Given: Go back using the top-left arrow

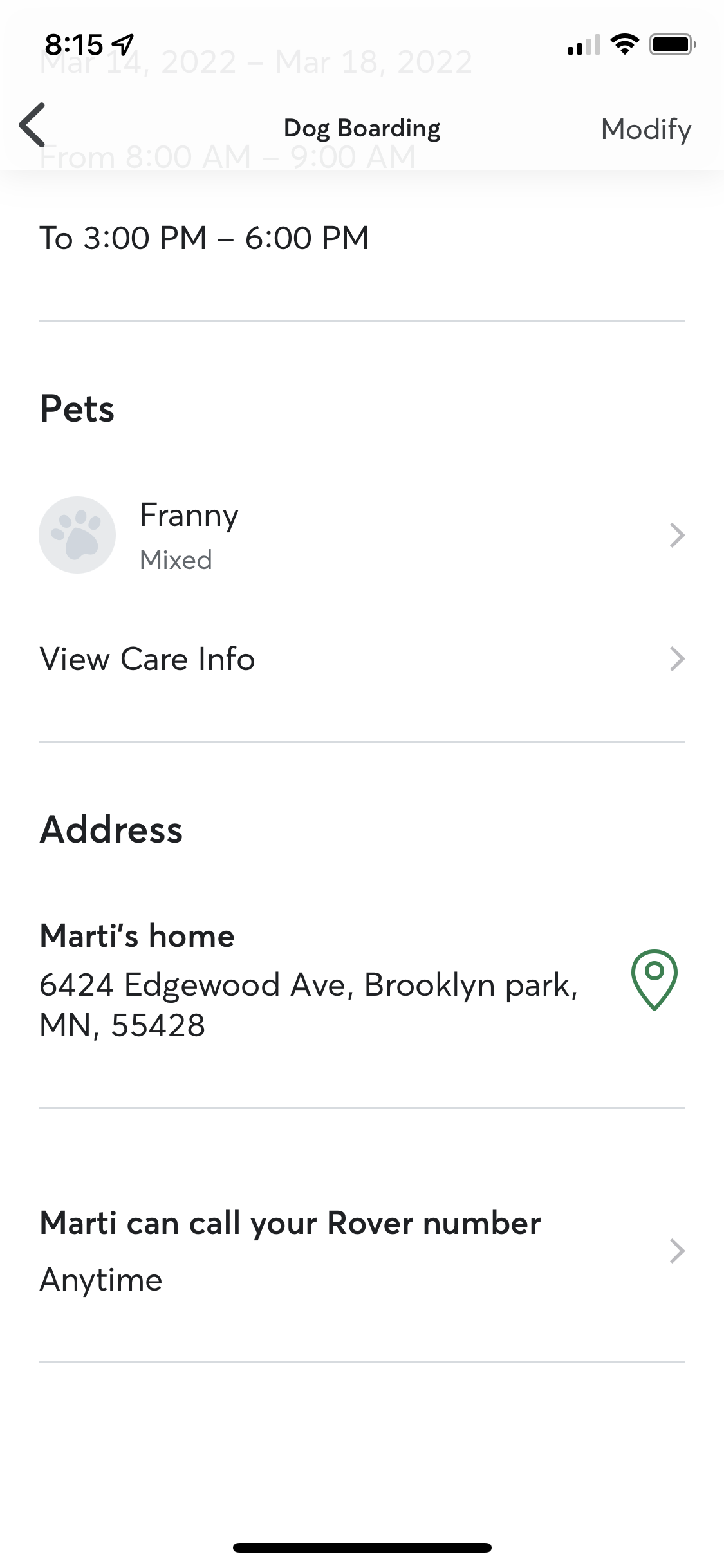Looking at the screenshot, I should pos(32,125).
